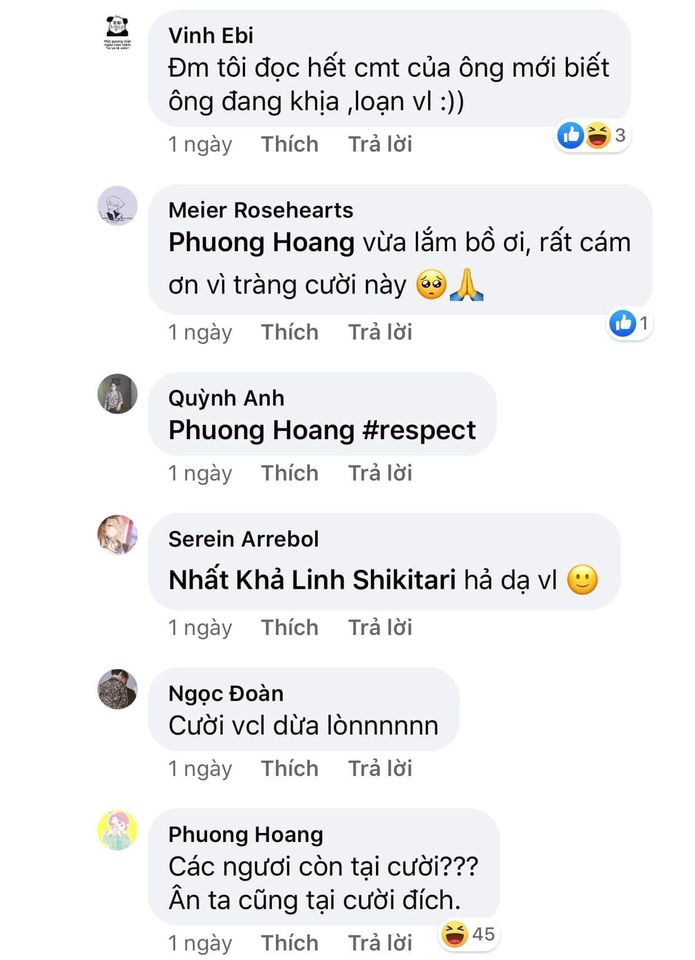695x960 pixels.
Task: Open tagged Nhất Khả Linh Shikitari profile
Action: (x=312, y=580)
